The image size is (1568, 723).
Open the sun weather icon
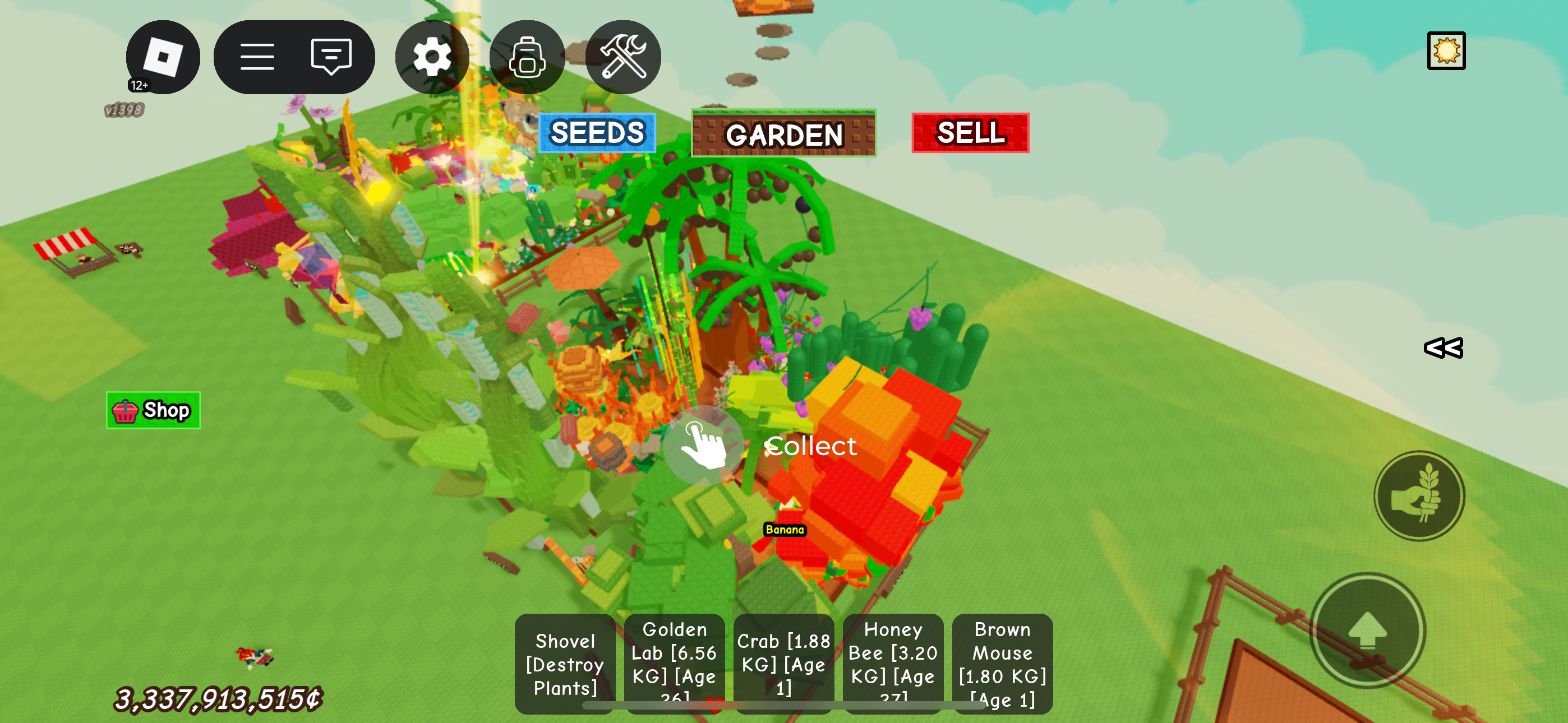pos(1446,50)
